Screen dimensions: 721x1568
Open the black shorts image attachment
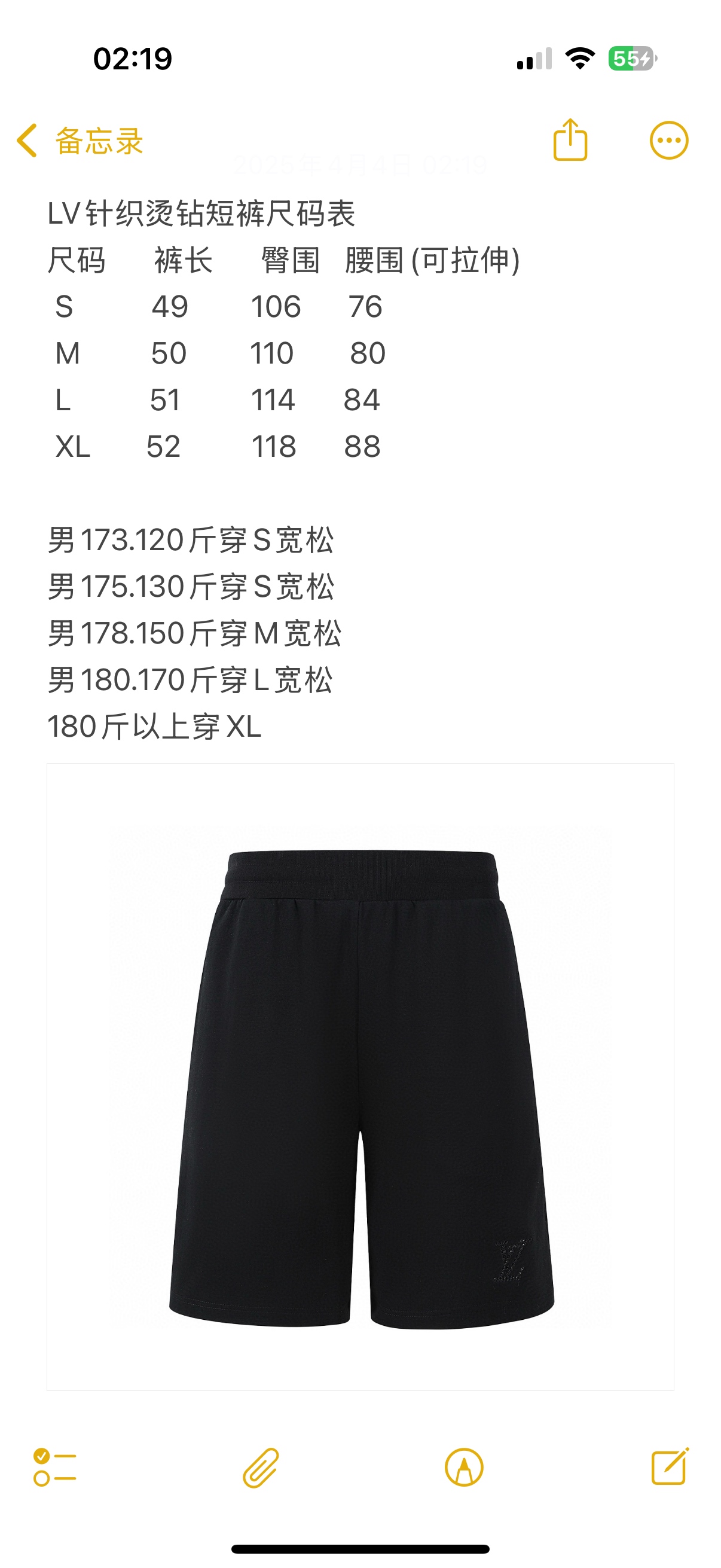(360, 1076)
